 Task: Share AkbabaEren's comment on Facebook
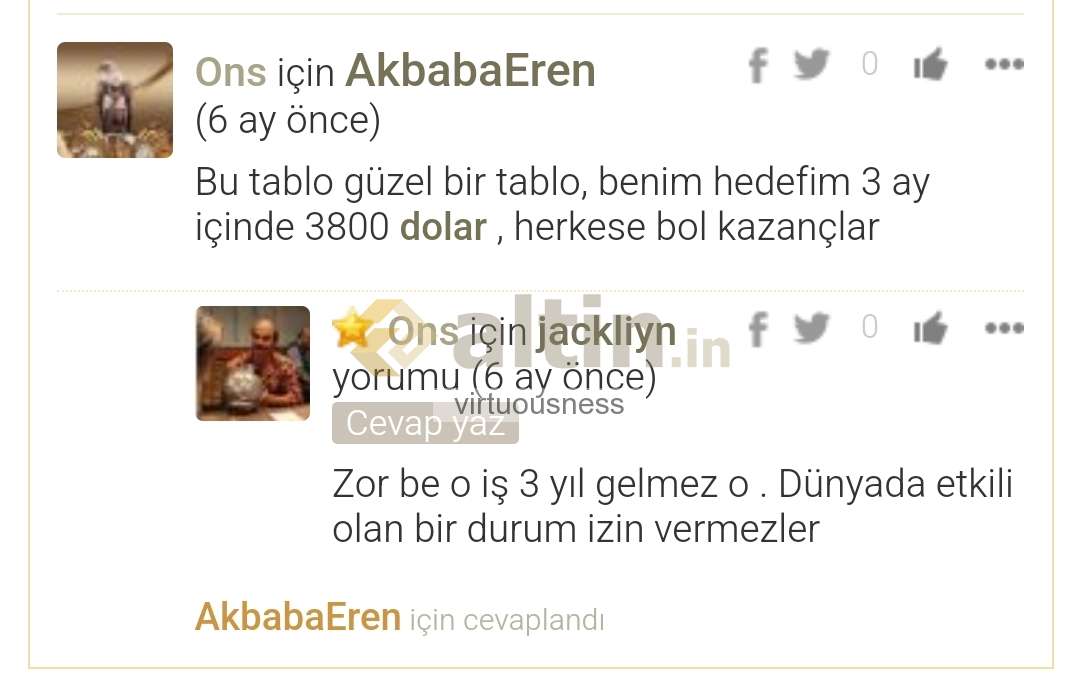click(758, 66)
